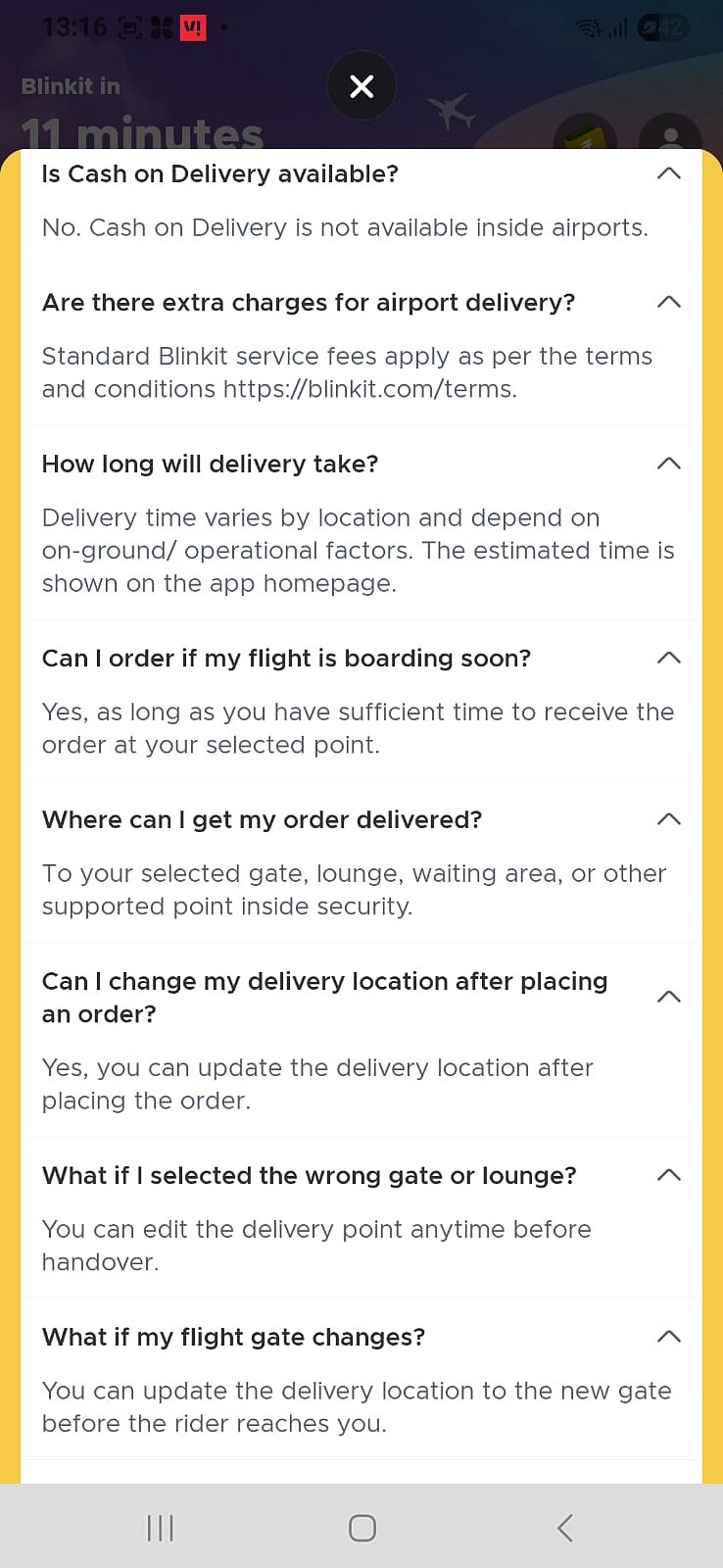Collapse the flight is boarding soon question
The image size is (723, 1568).
tap(668, 658)
